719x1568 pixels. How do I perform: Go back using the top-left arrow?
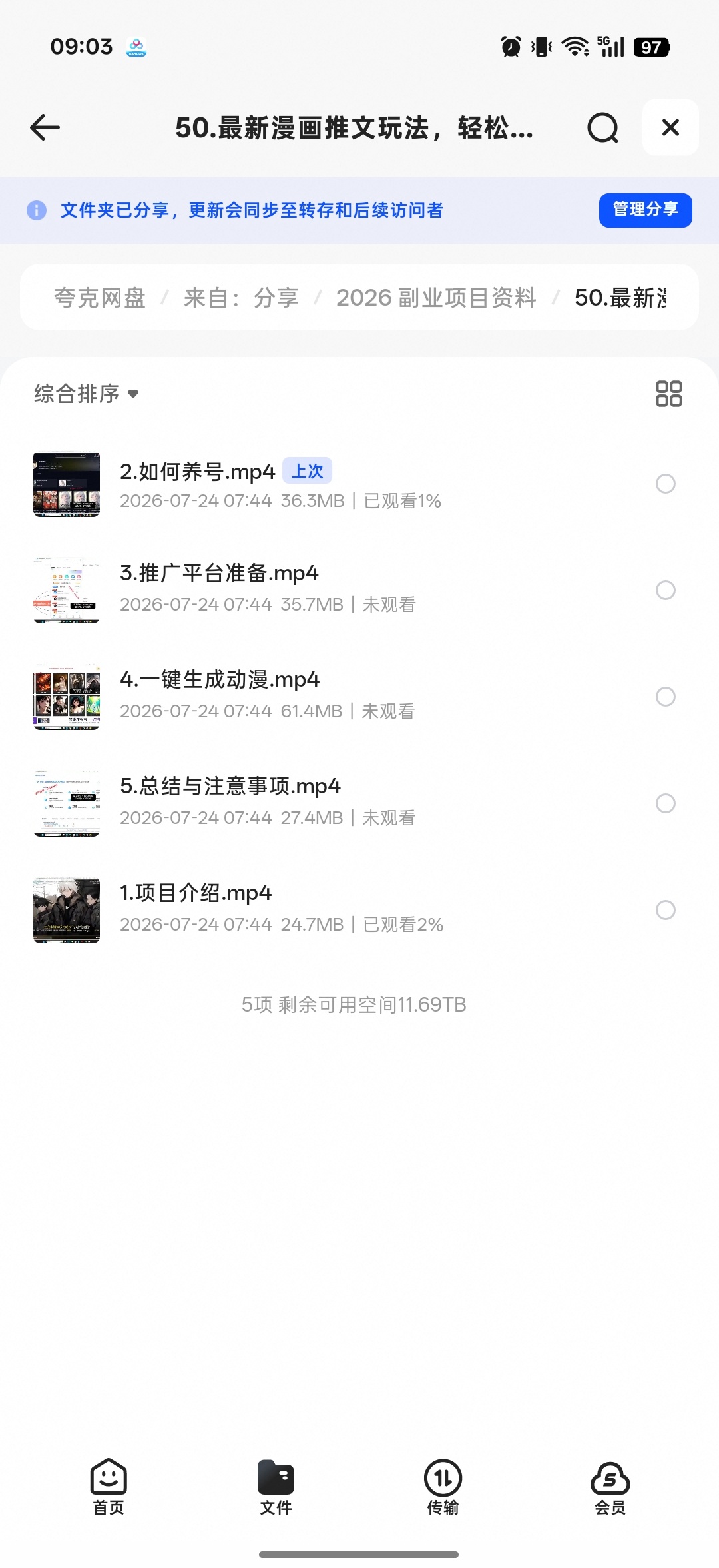(45, 127)
